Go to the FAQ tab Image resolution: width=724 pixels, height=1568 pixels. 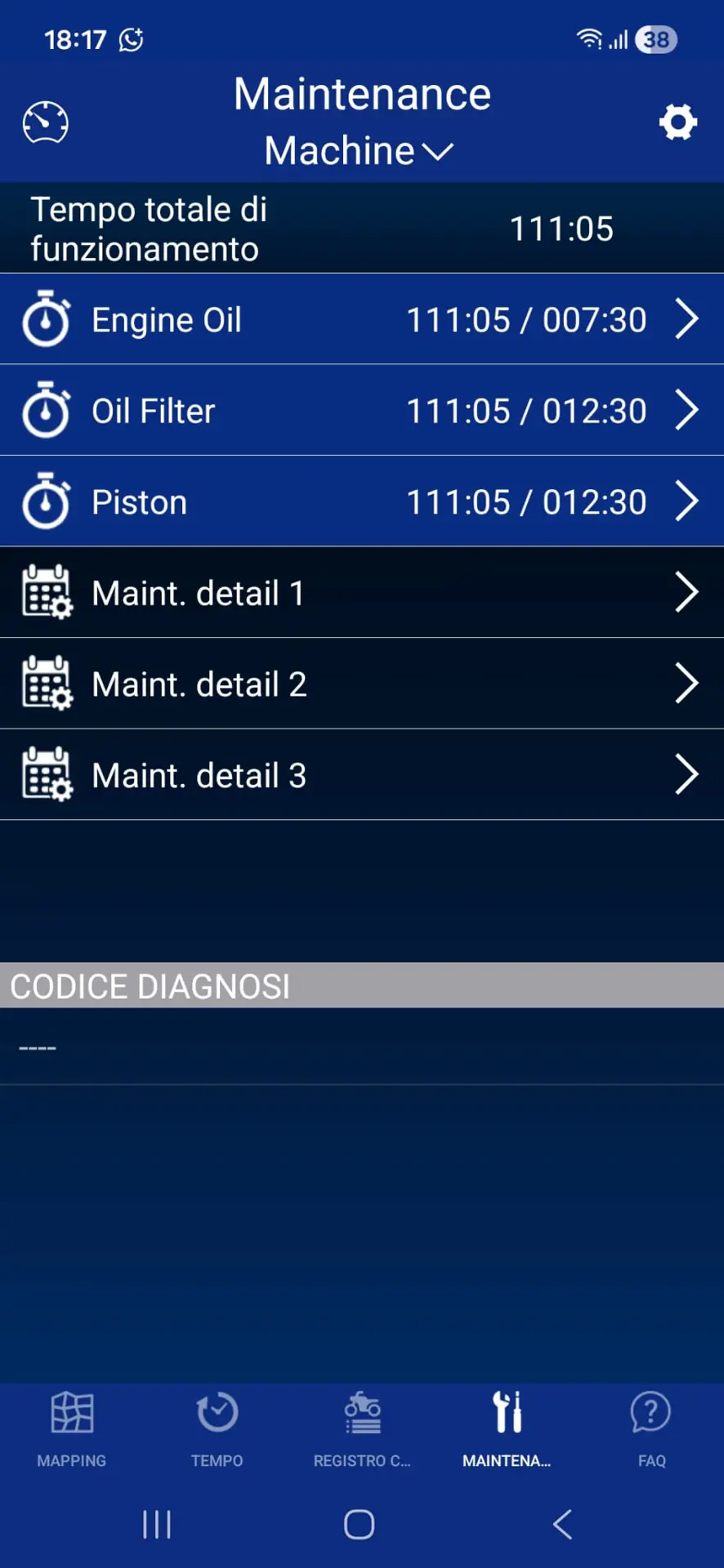(x=651, y=1429)
